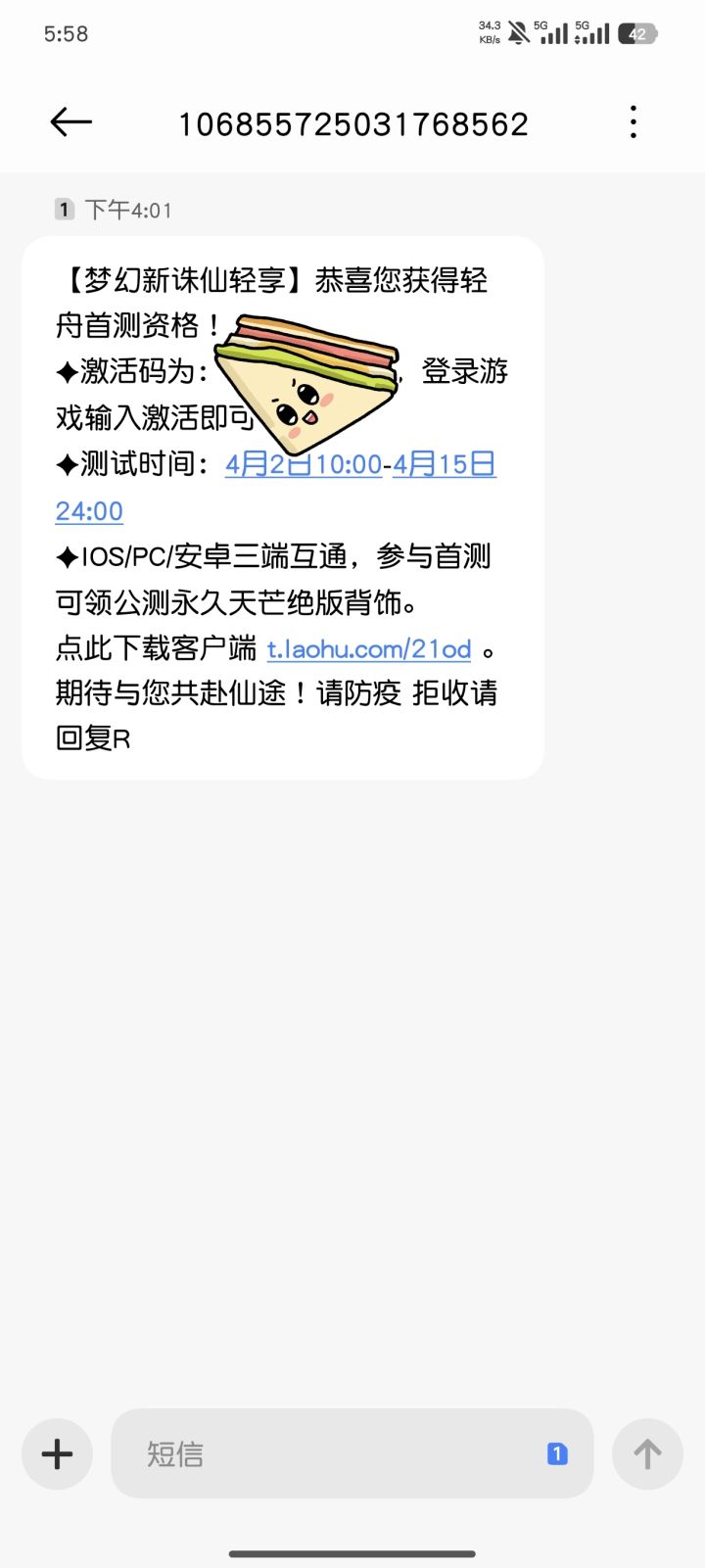
Task: Open the t.laohu.com/21od download link
Action: [369, 648]
